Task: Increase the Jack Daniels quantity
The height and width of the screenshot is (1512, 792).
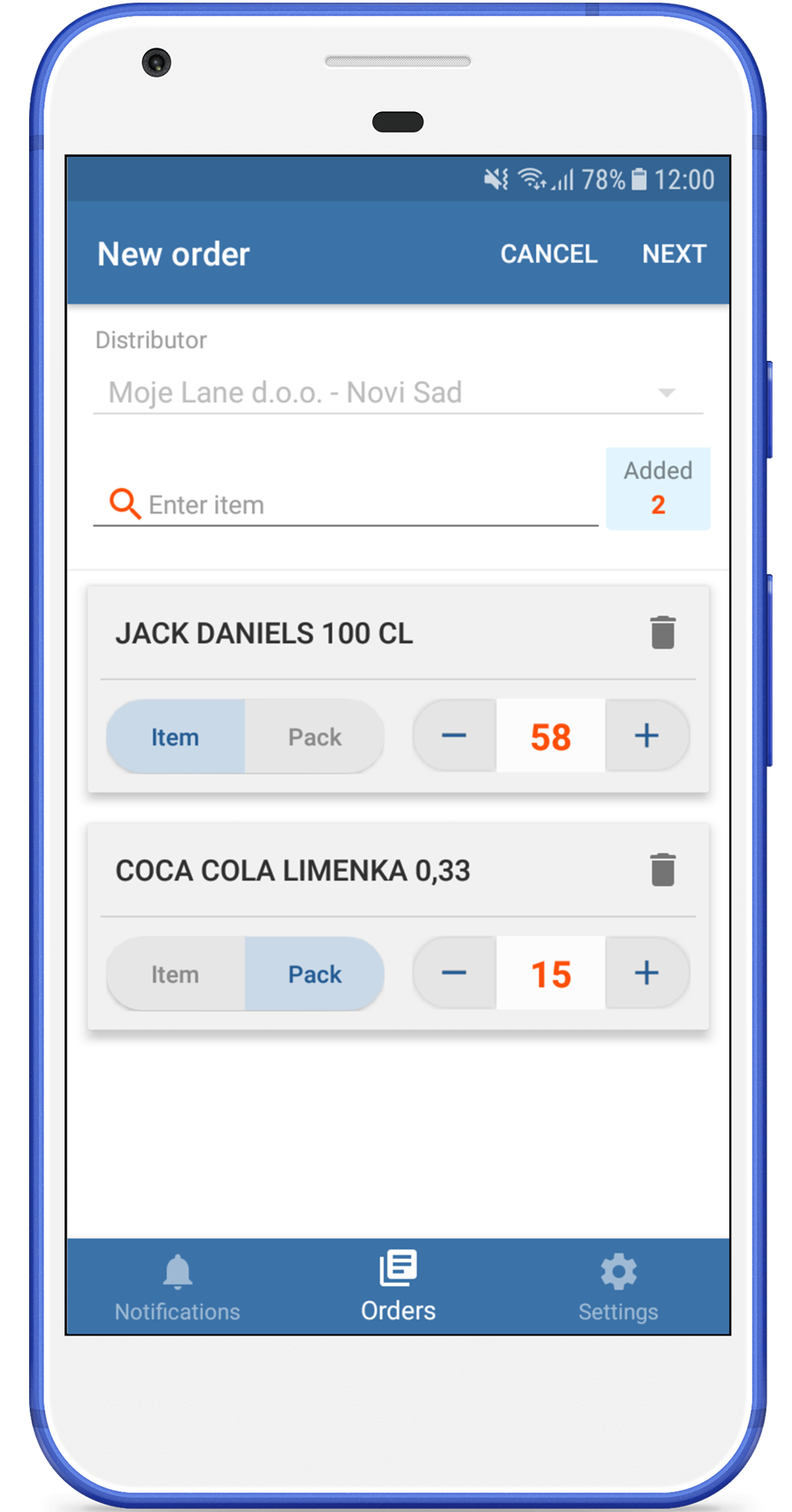Action: coord(646,736)
